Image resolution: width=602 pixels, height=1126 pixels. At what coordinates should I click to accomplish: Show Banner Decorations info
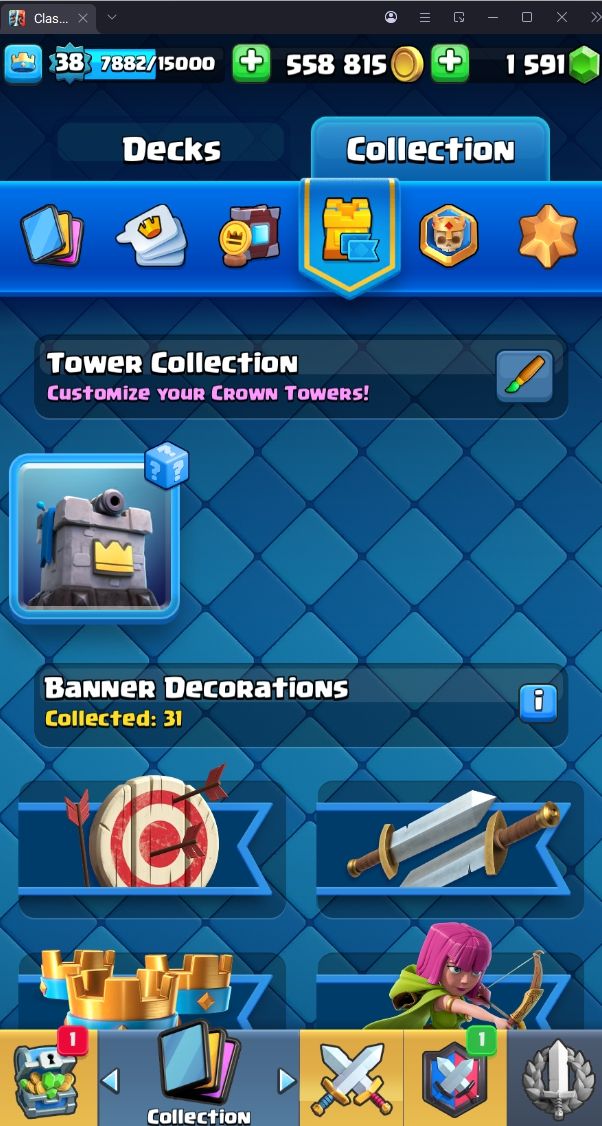tap(537, 702)
